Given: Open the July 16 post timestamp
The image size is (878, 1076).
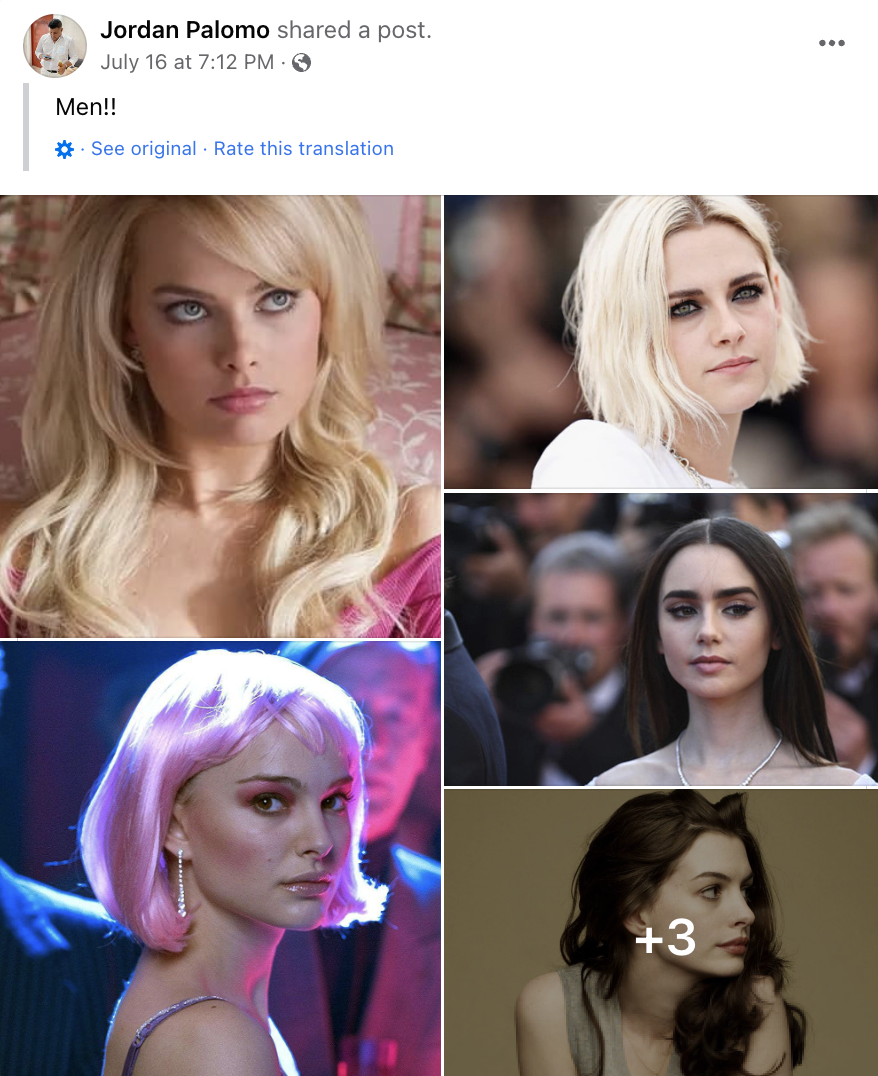Looking at the screenshot, I should [187, 62].
